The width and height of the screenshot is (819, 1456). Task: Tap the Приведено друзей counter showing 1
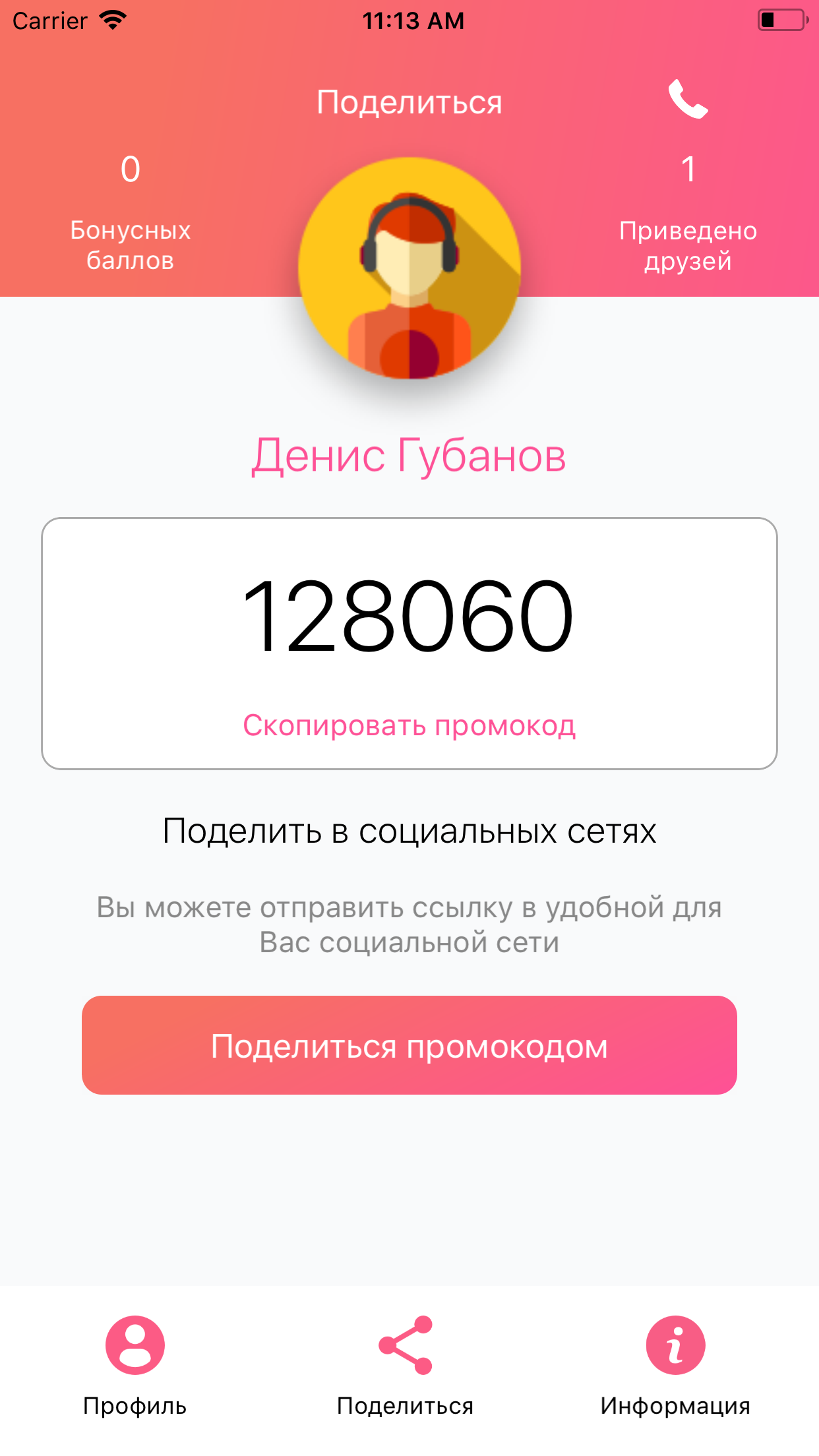click(x=688, y=211)
